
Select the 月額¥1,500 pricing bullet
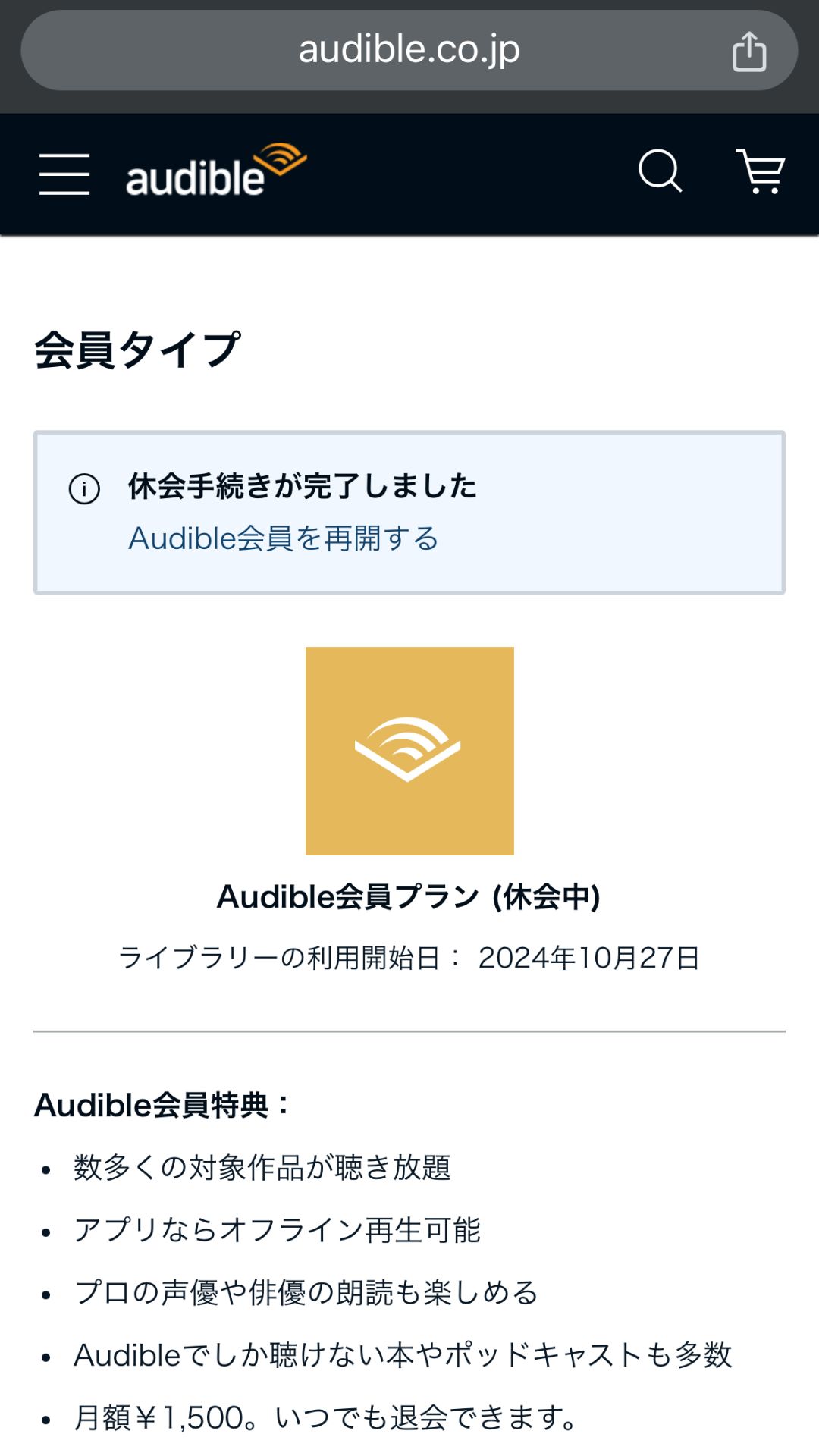click(326, 1412)
